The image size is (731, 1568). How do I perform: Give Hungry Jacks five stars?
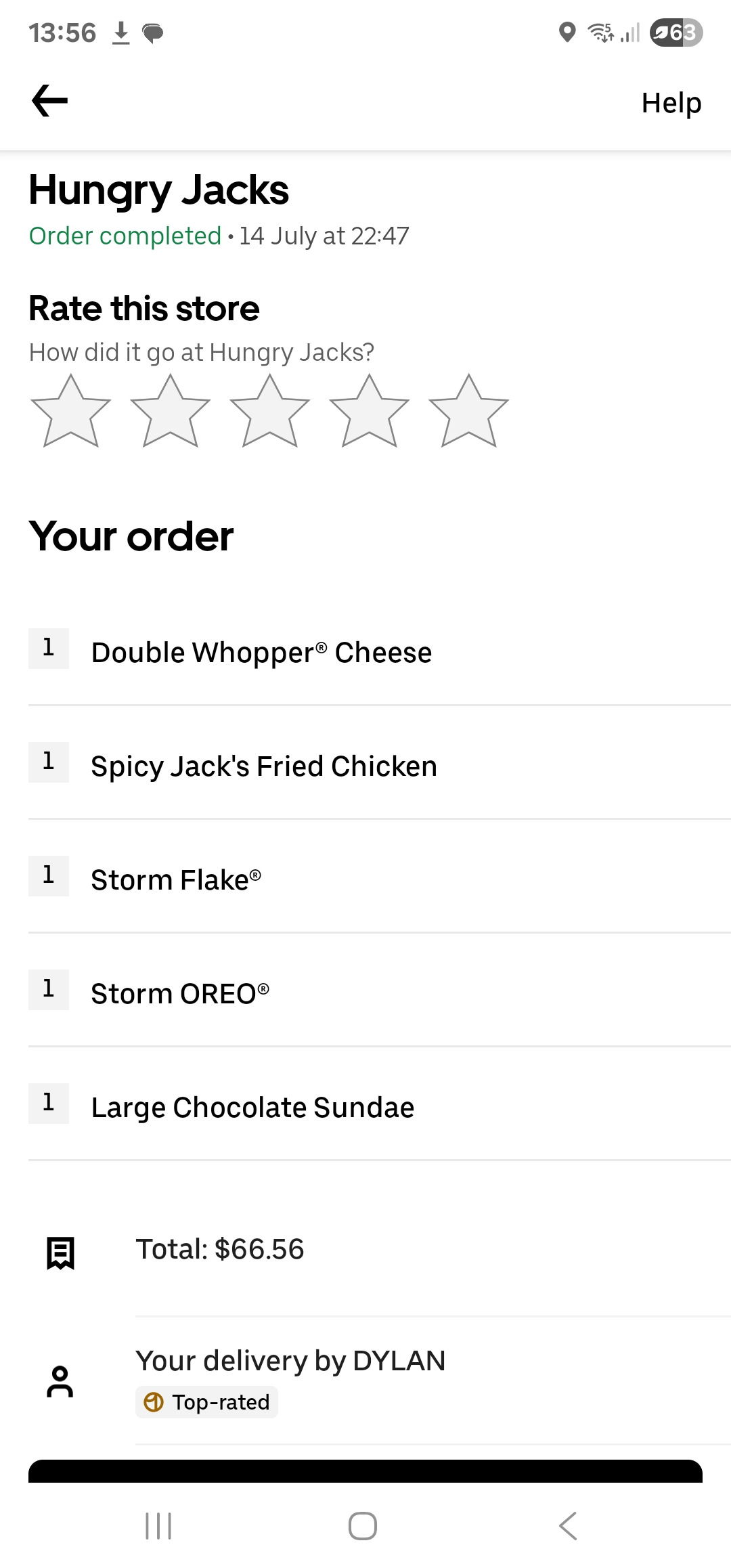coord(469,411)
